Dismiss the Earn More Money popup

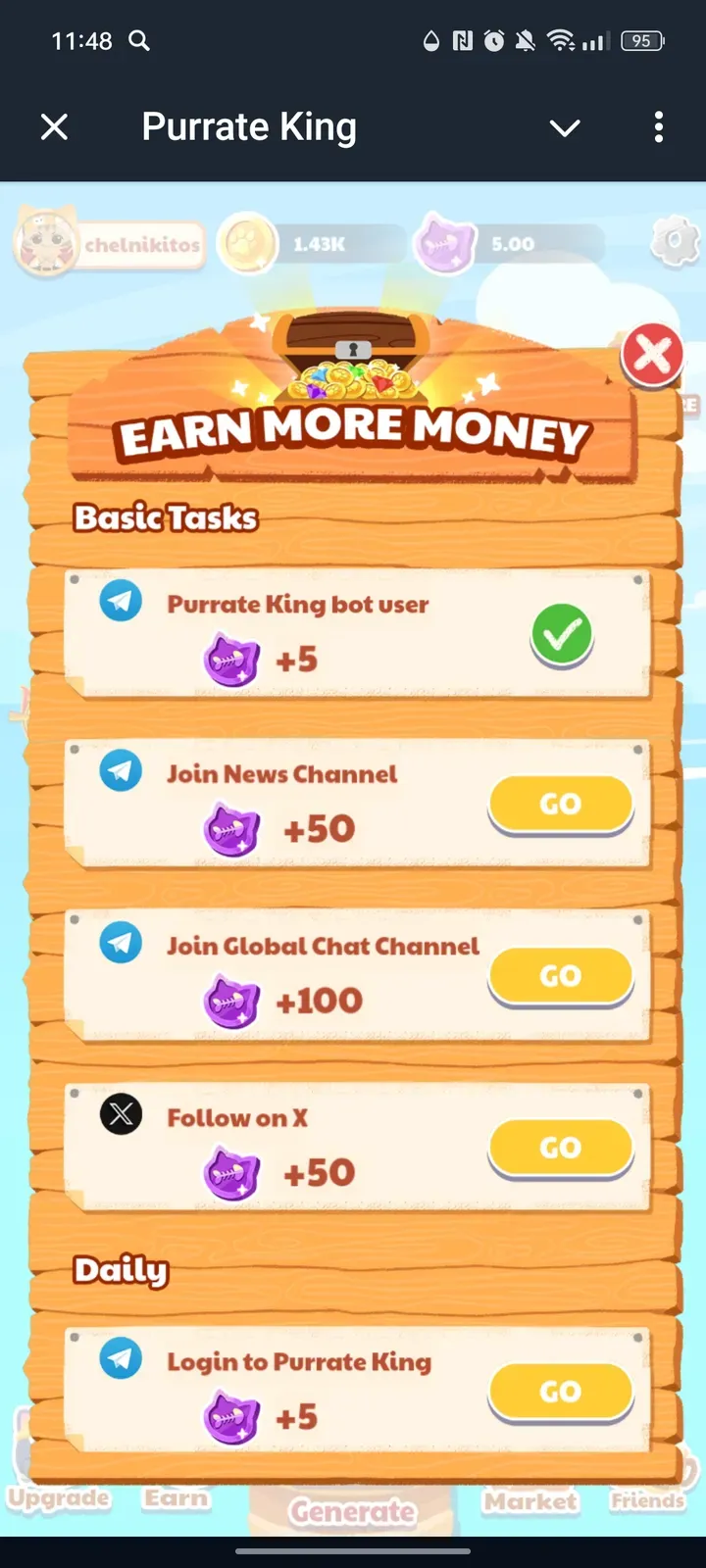652,354
